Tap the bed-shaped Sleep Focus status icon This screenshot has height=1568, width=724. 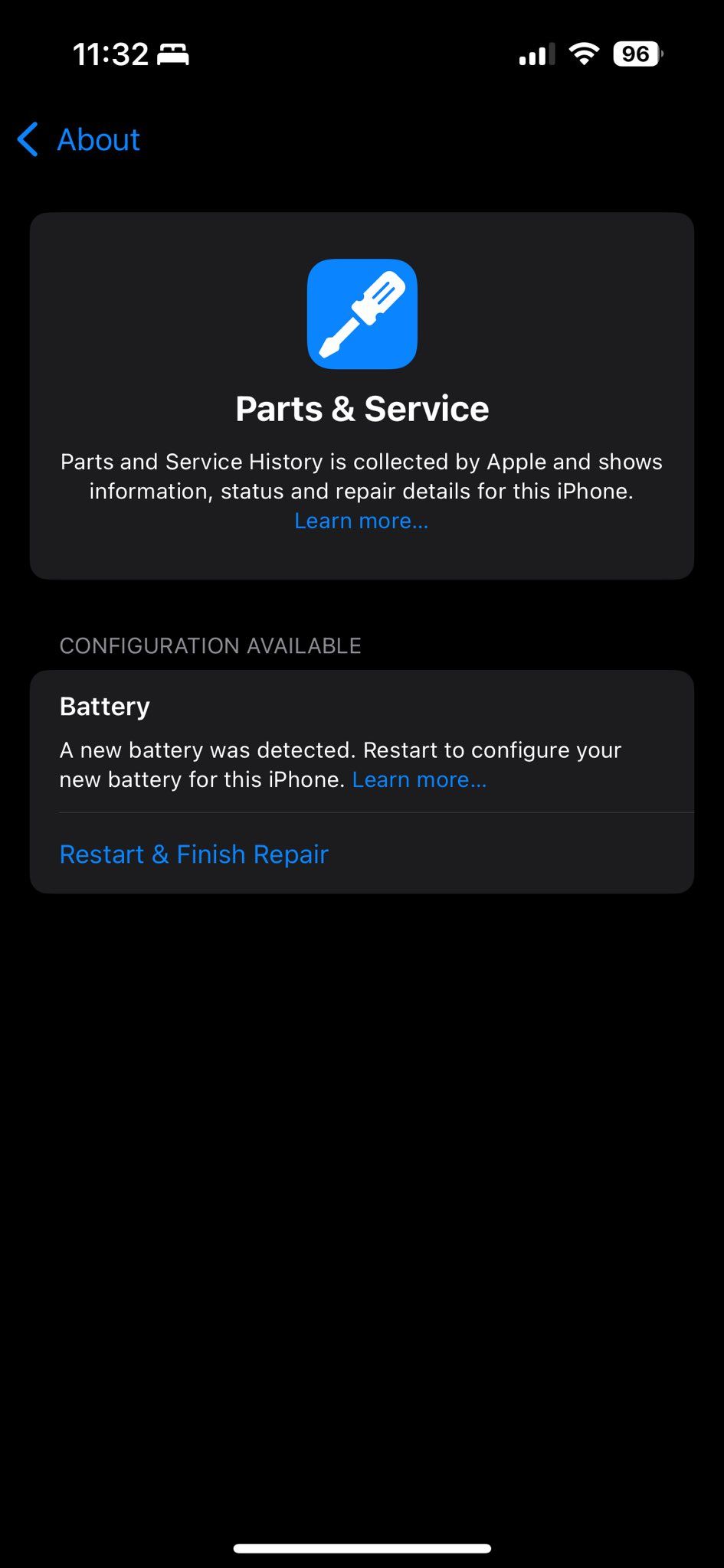172,54
